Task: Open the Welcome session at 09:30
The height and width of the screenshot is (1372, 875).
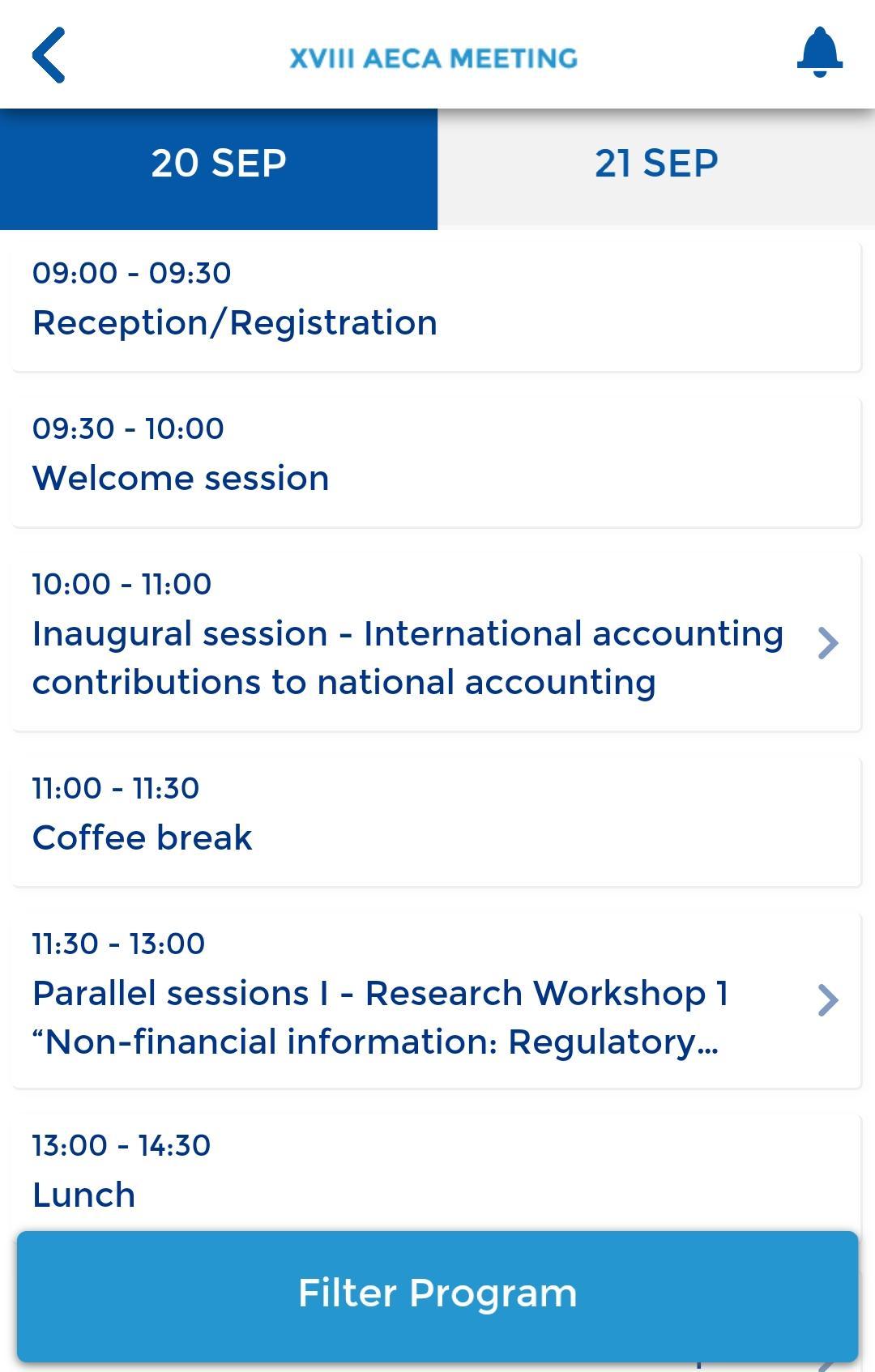Action: 181,478
